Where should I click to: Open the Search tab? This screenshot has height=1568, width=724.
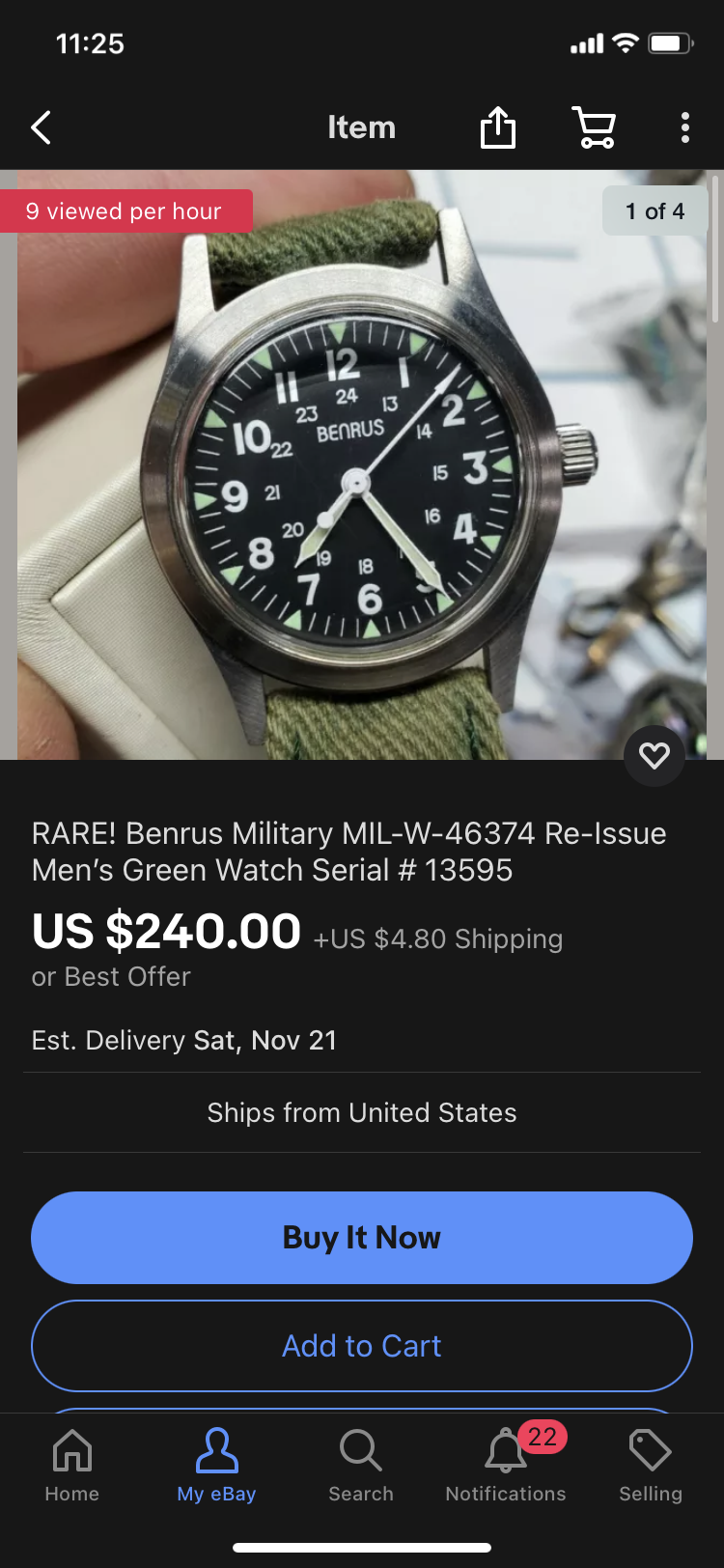tap(361, 1465)
